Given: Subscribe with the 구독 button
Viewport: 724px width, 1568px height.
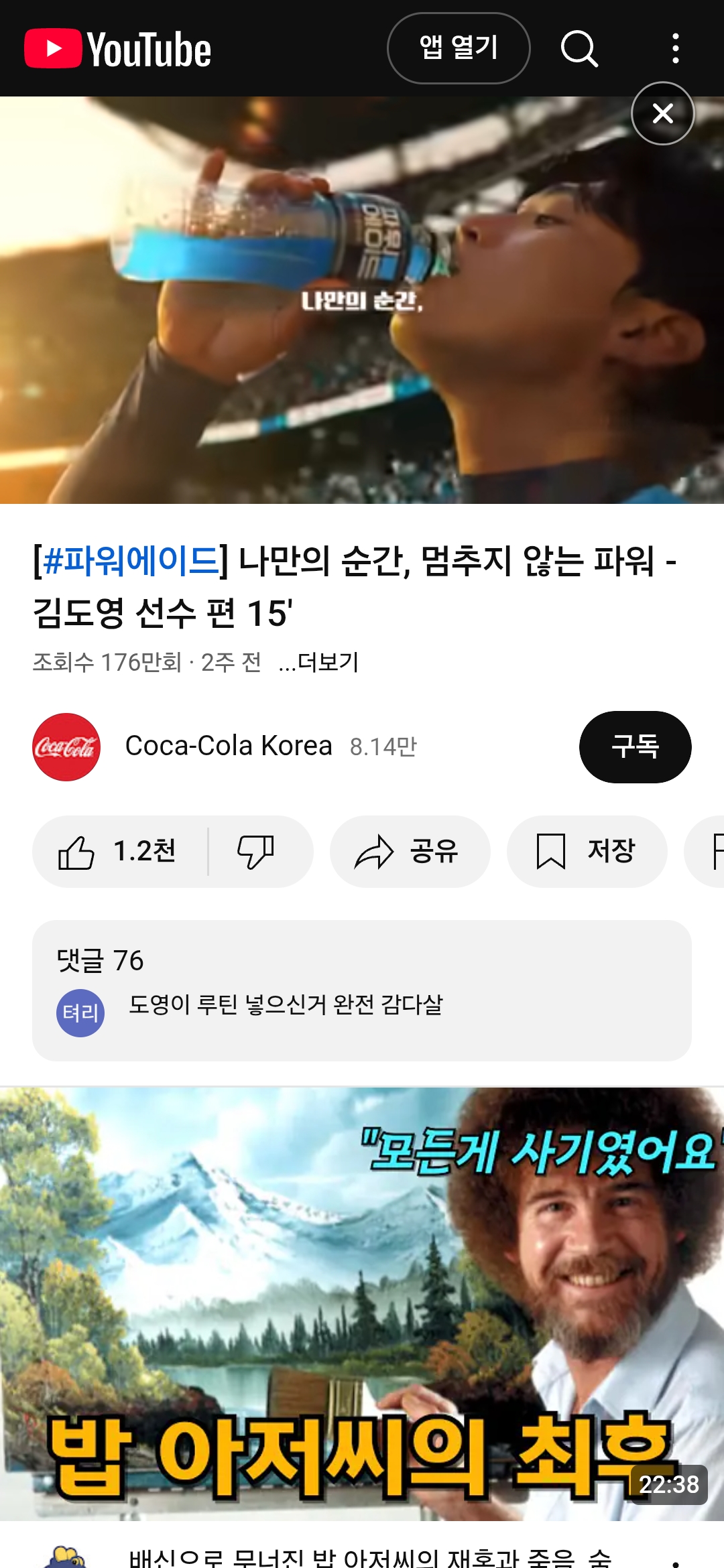Looking at the screenshot, I should pos(635,746).
